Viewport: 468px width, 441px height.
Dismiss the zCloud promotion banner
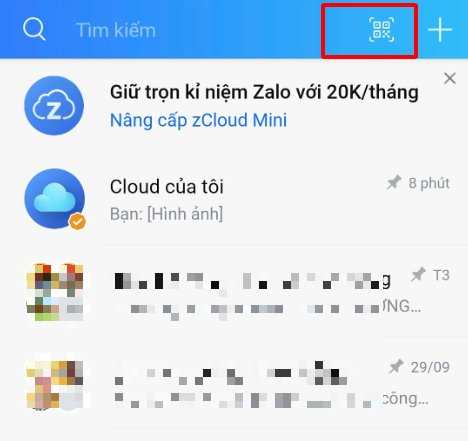(x=450, y=79)
